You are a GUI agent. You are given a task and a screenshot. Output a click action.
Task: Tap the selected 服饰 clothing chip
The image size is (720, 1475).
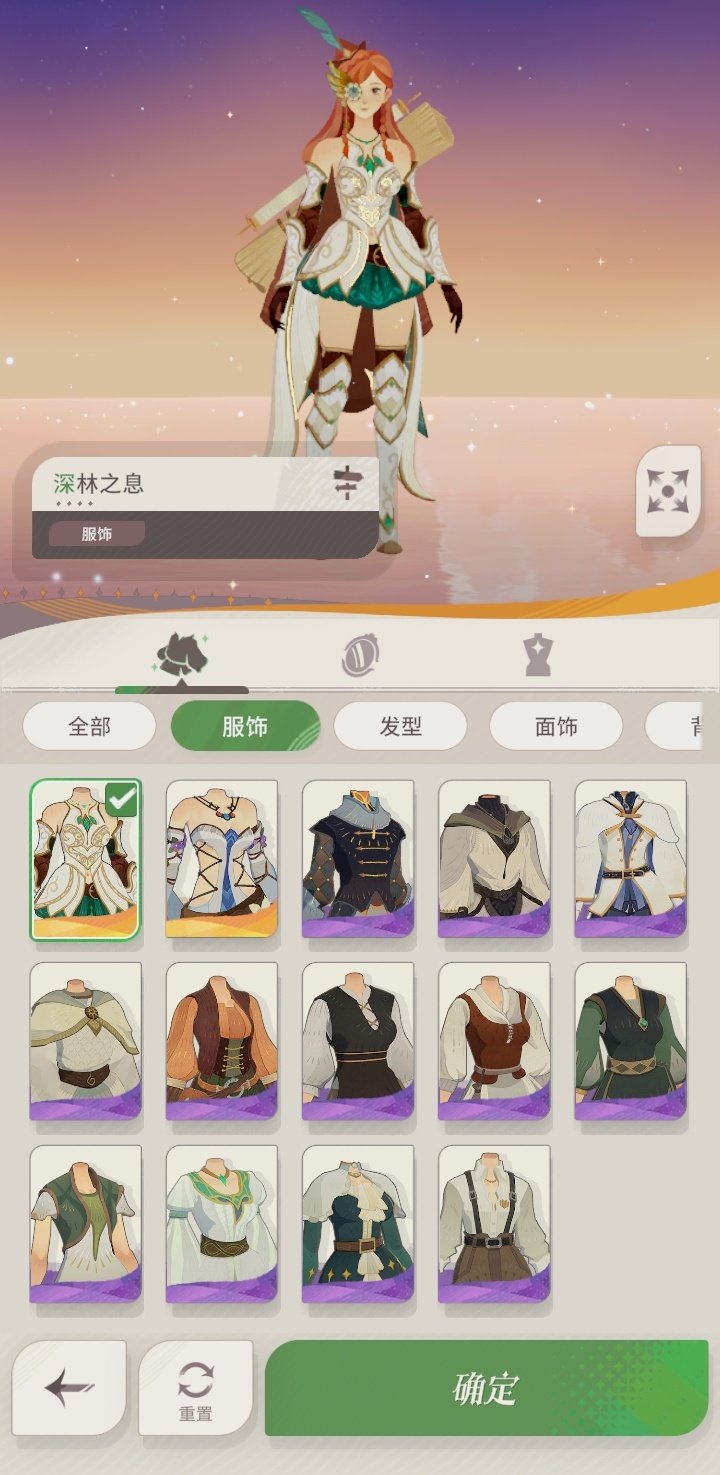coord(245,726)
